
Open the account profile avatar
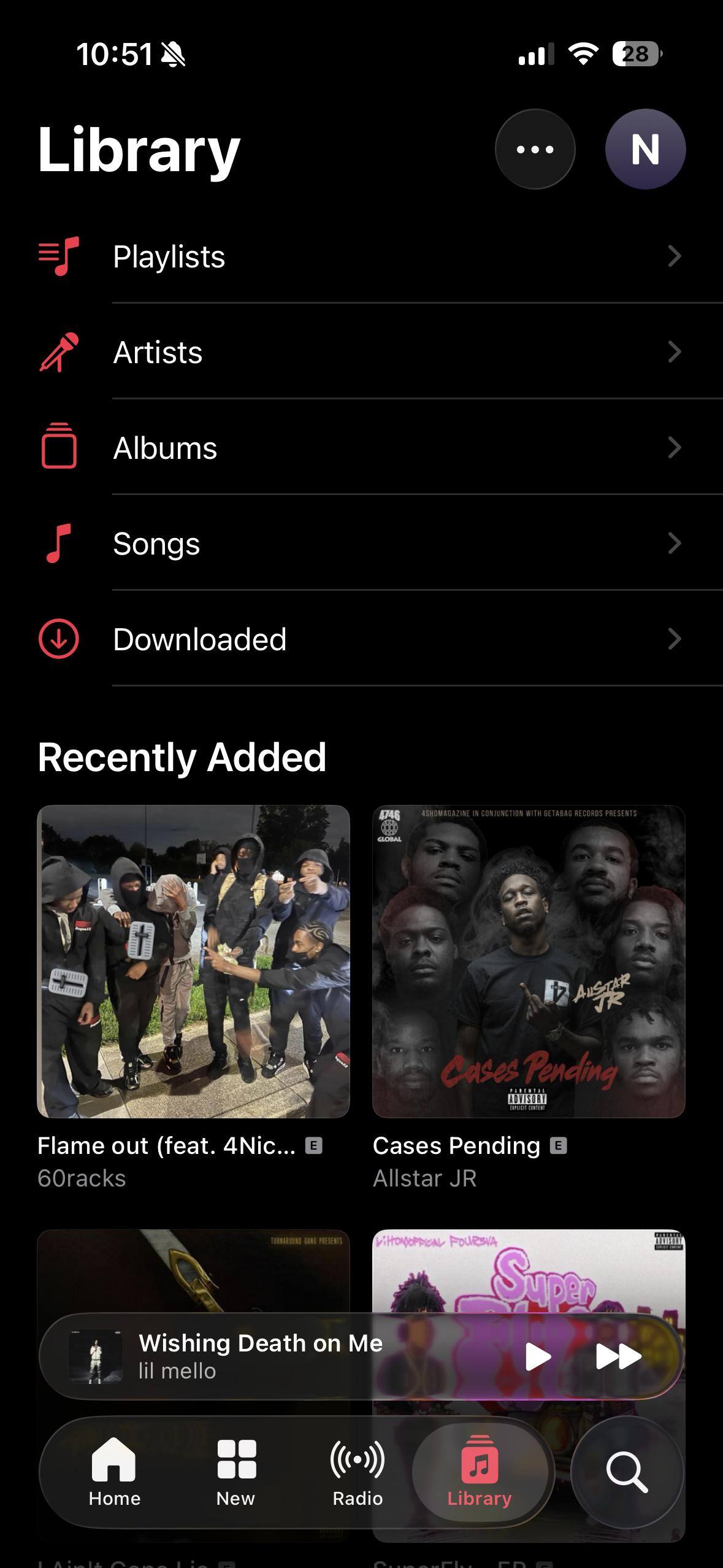coord(645,149)
